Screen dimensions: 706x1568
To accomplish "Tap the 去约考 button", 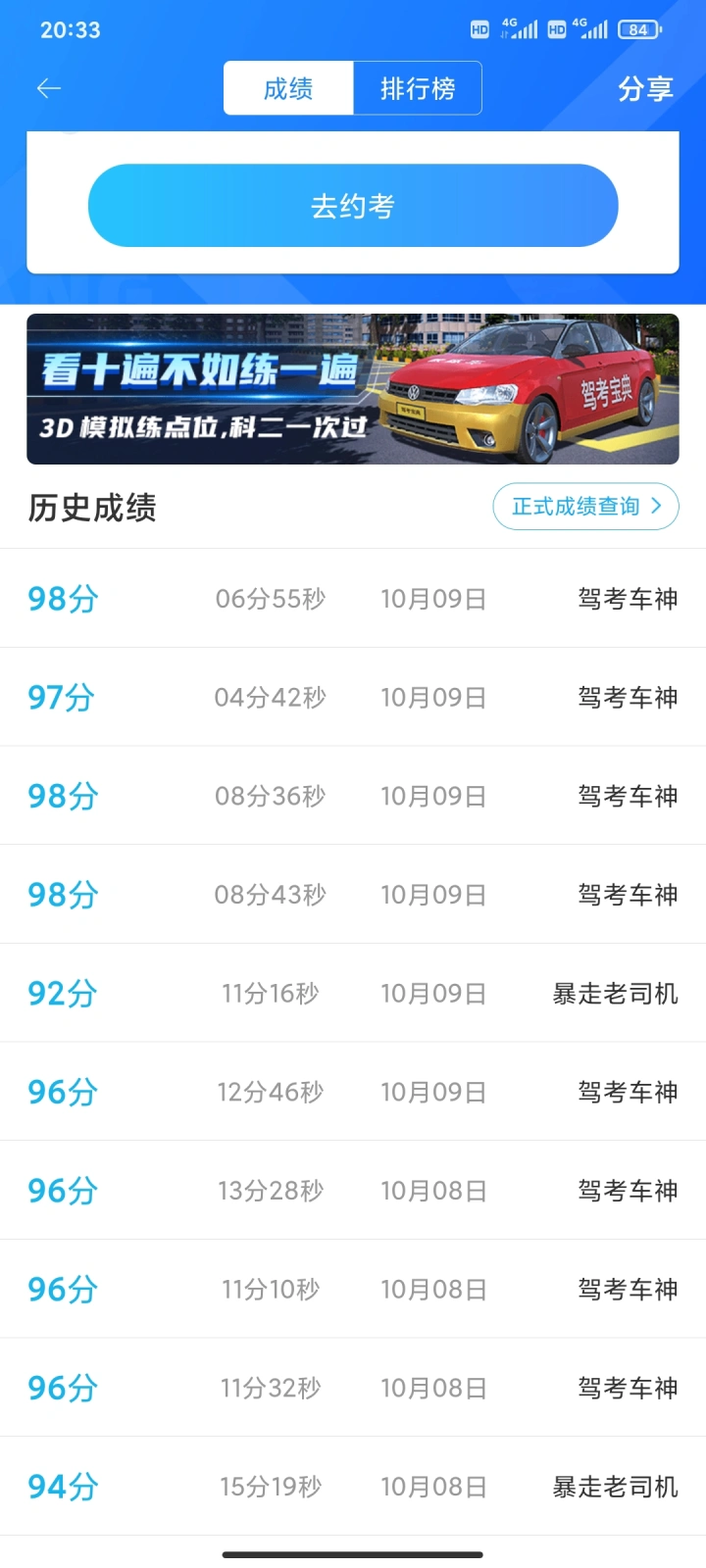I will coord(353,206).
